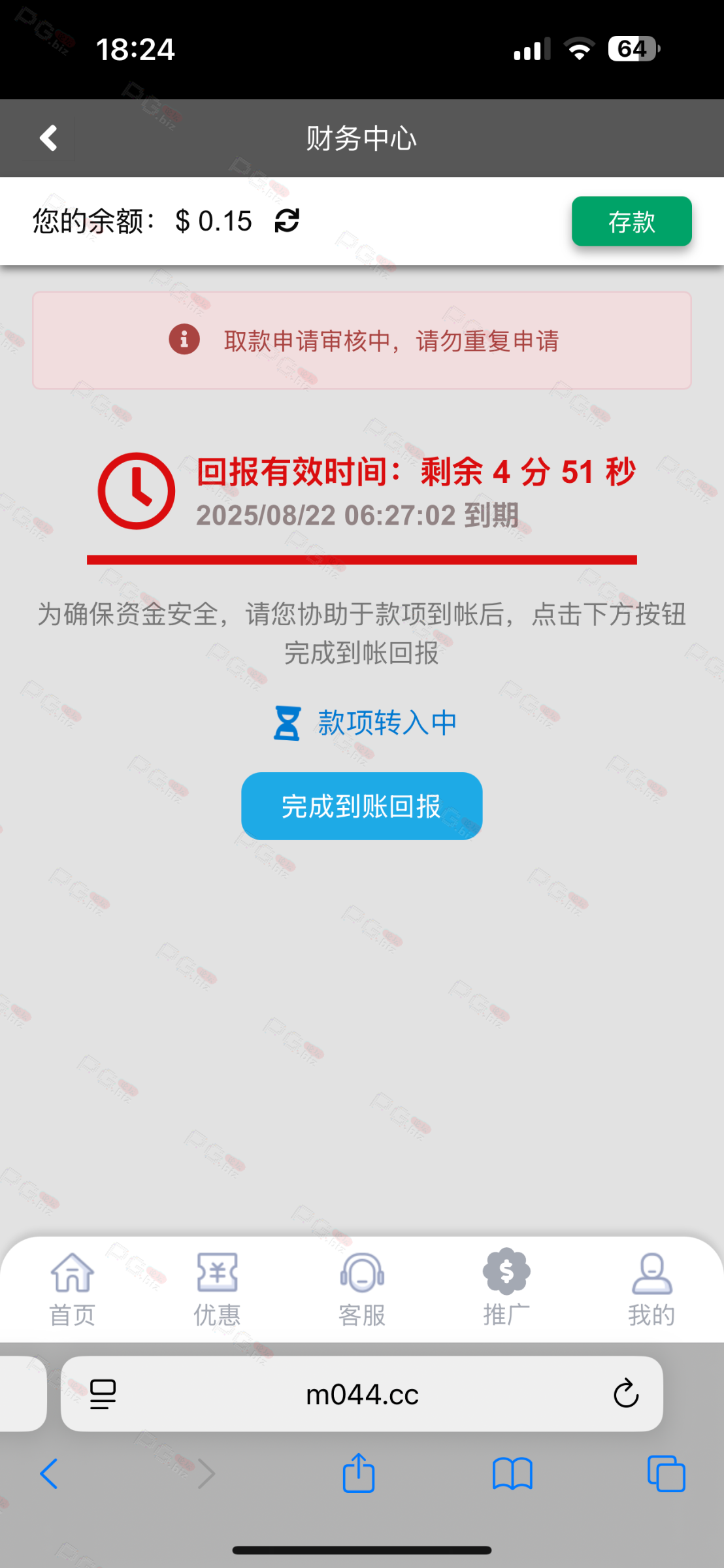Viewport: 724px width, 1568px height.
Task: Go back from 财务中心 page
Action: point(49,139)
